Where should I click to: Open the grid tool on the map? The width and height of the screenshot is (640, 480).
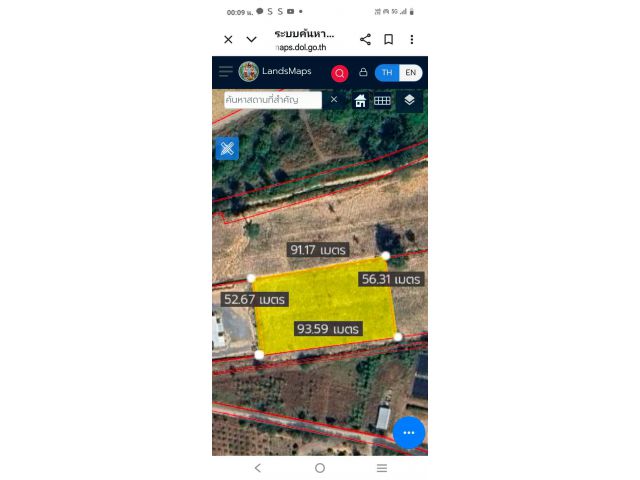[x=382, y=101]
